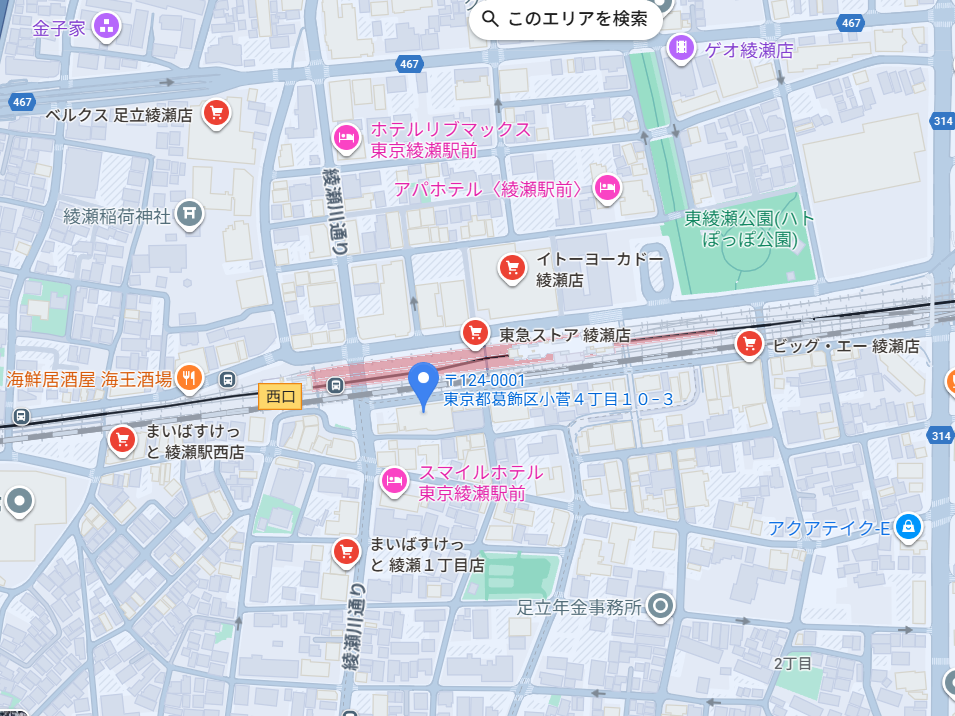The image size is (955, 716).
Task: Select ビッグ・エー 綾瀬店 store marker
Action: pos(749,343)
